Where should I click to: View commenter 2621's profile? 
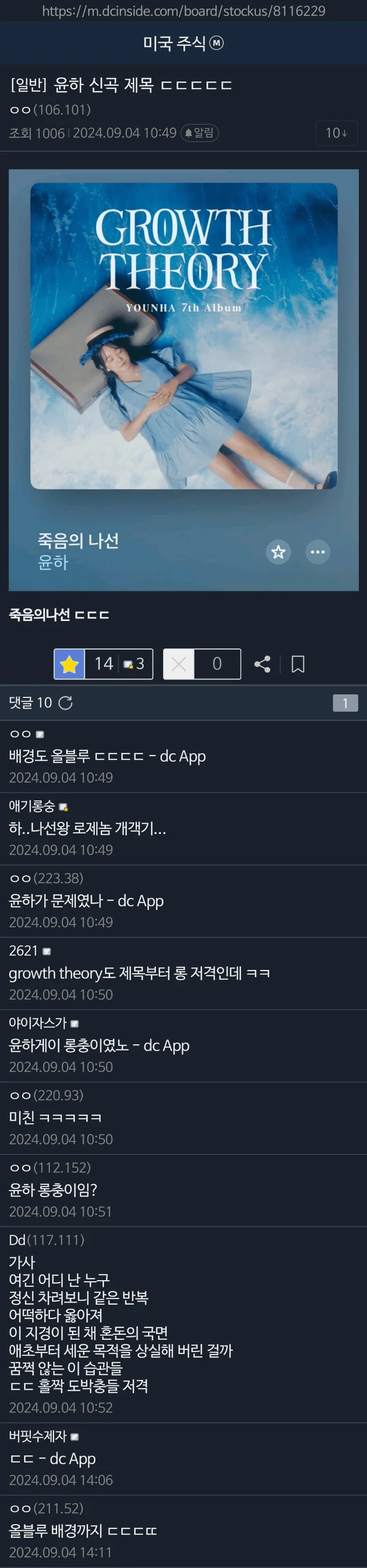pos(24,950)
